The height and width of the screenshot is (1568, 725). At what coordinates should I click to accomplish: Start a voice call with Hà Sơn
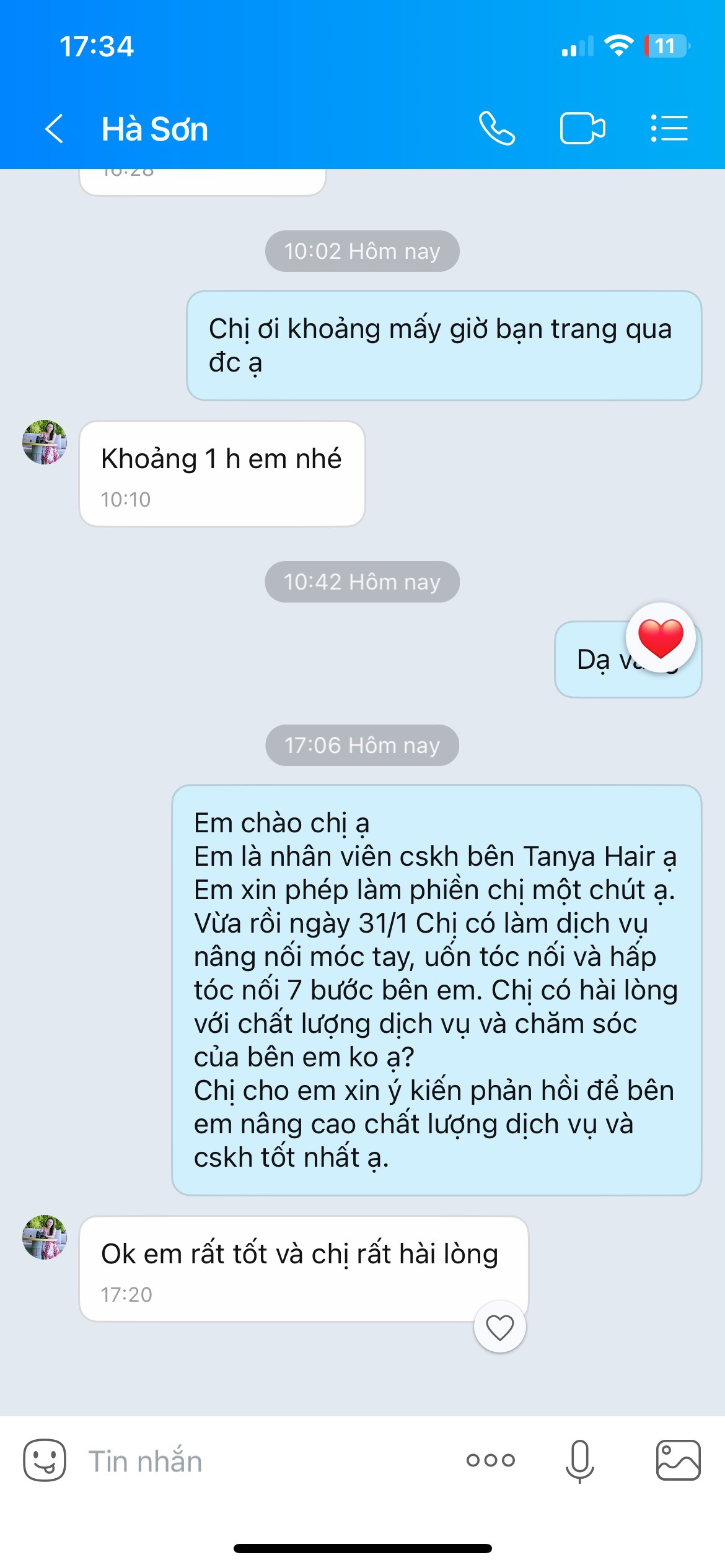[x=497, y=129]
